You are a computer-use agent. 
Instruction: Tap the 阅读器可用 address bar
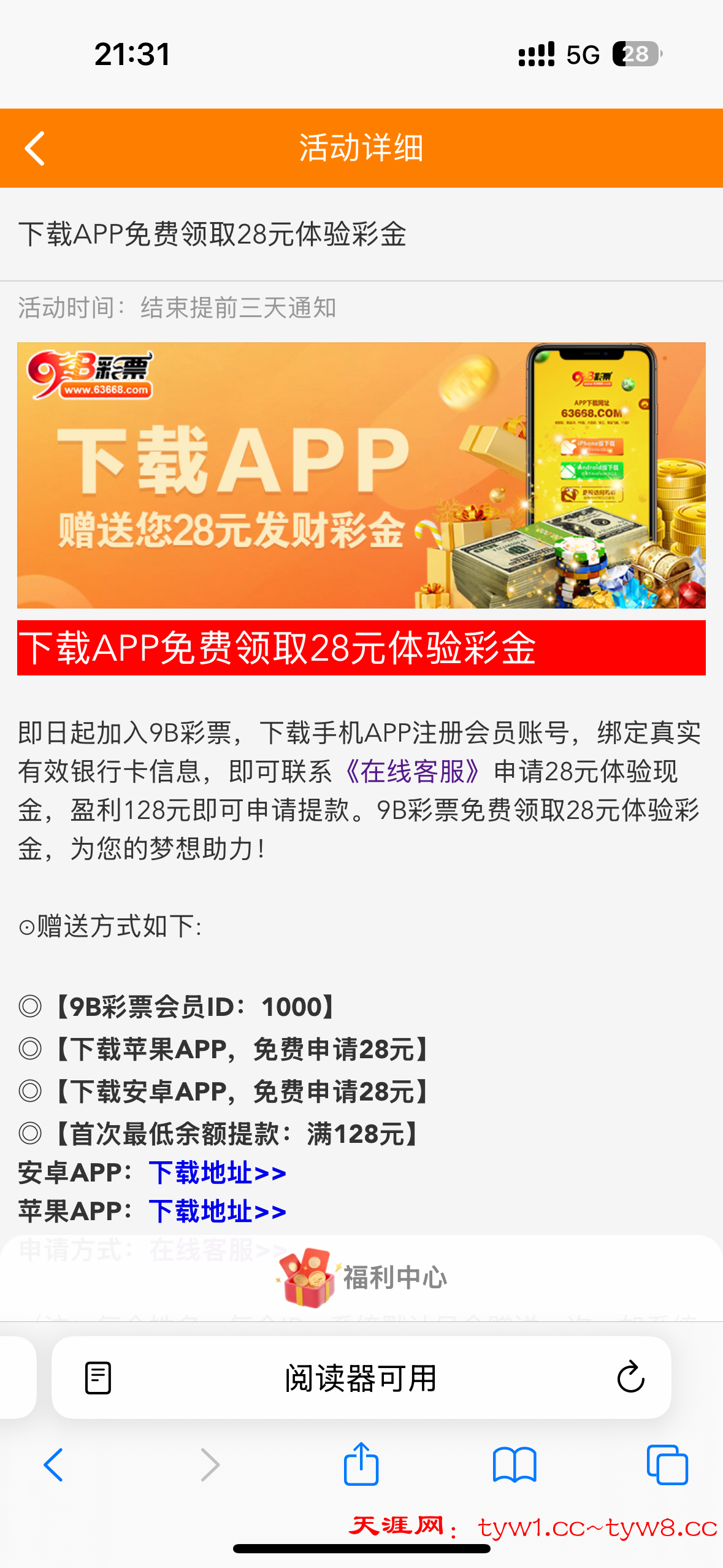coord(361,1378)
